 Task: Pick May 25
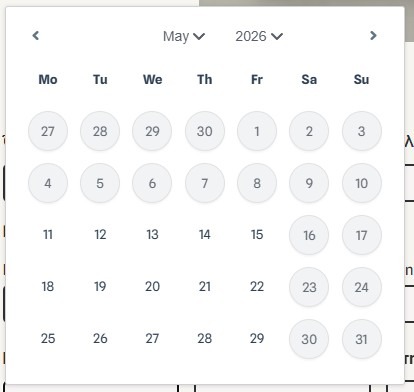pyautogui.click(x=48, y=339)
